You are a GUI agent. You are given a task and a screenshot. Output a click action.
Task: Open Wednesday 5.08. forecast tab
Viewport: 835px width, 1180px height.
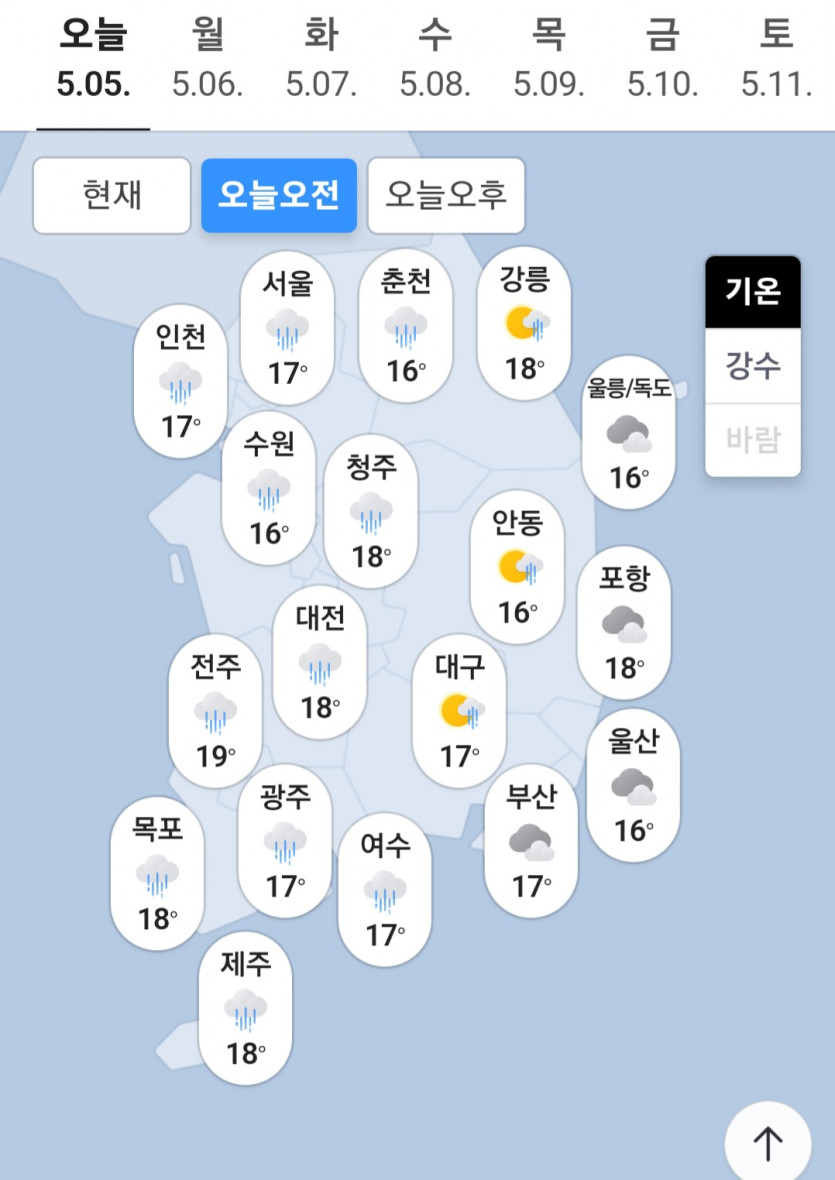435,62
